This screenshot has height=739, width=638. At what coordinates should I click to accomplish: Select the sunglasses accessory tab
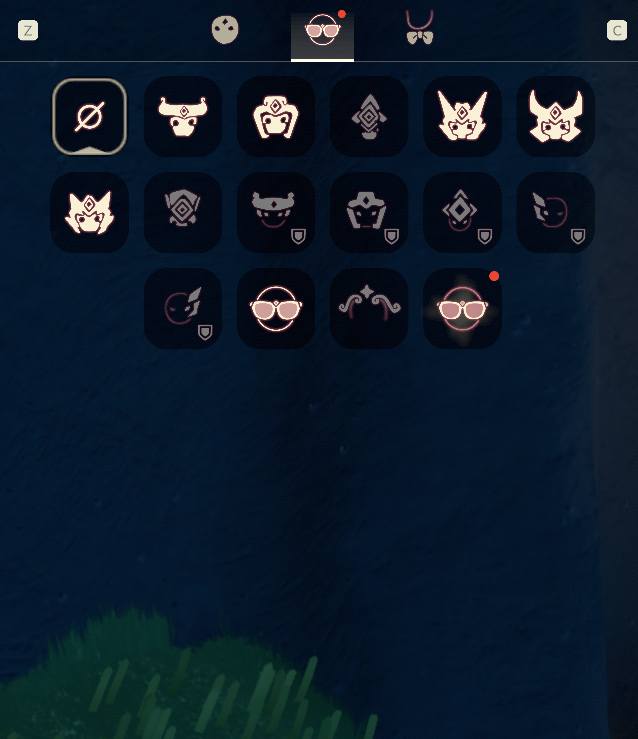click(322, 31)
